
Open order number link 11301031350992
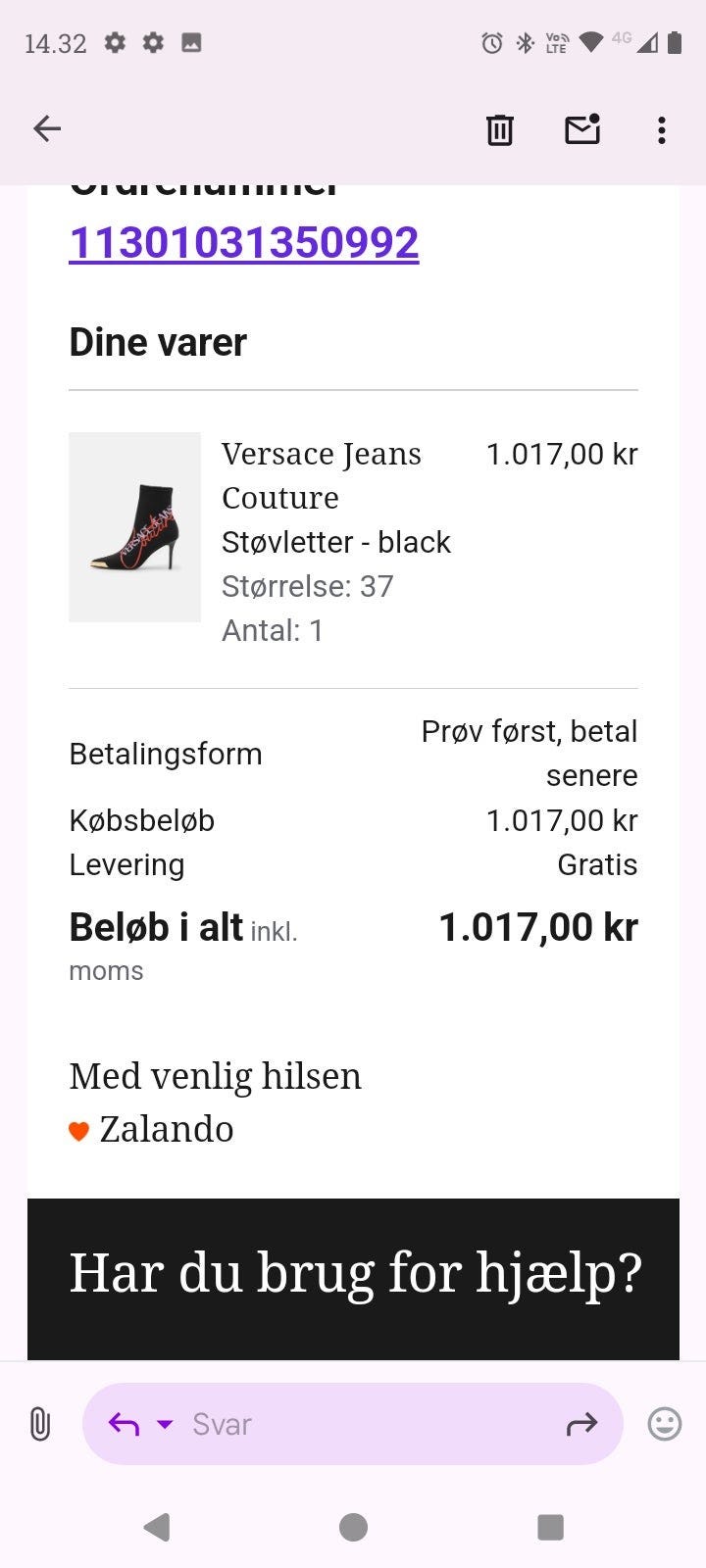pos(243,243)
